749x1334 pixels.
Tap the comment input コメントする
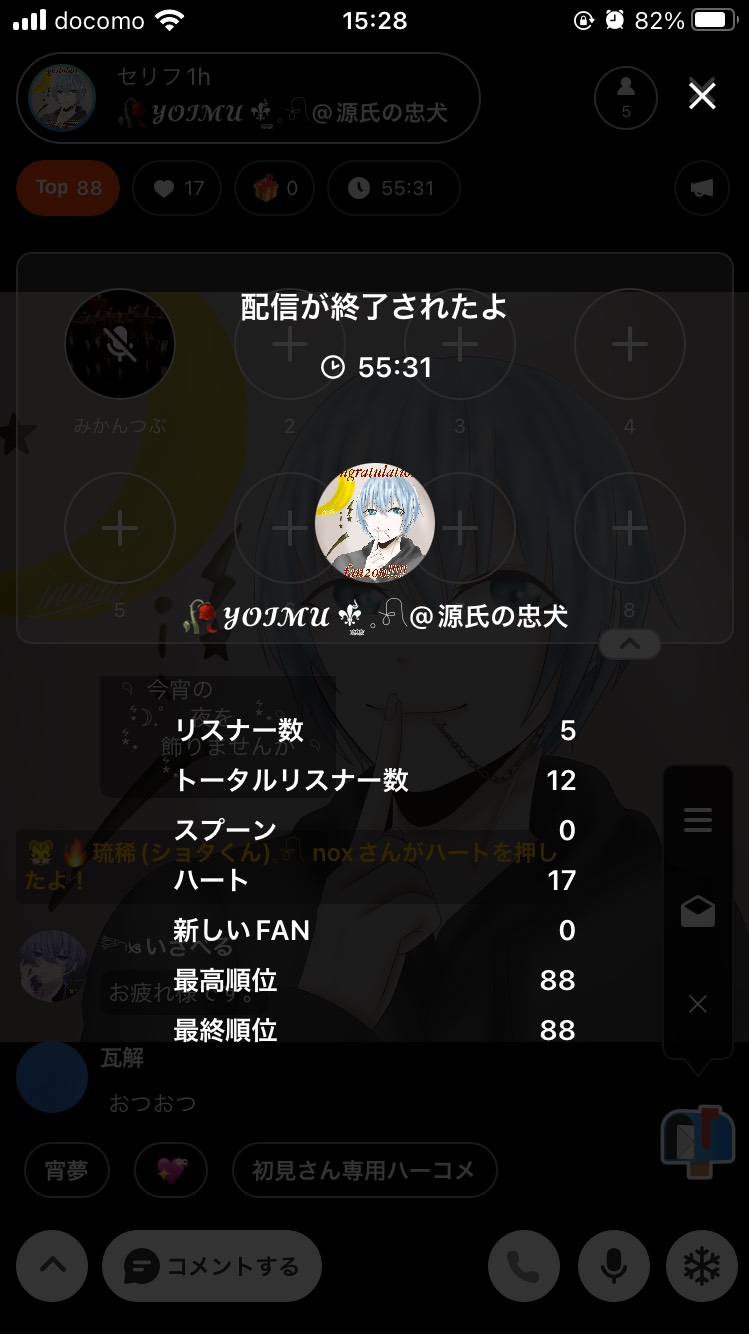click(212, 1266)
